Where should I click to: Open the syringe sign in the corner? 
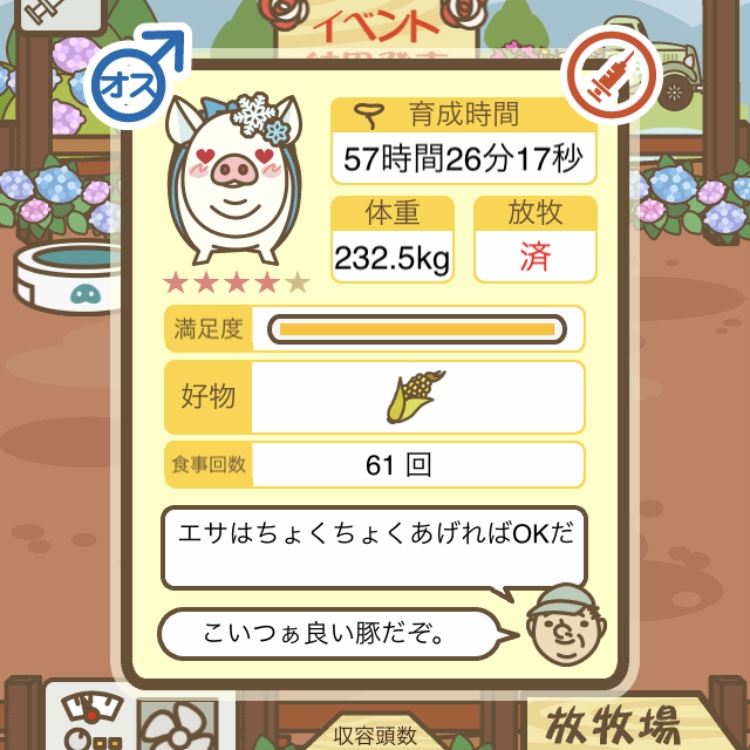51,12
